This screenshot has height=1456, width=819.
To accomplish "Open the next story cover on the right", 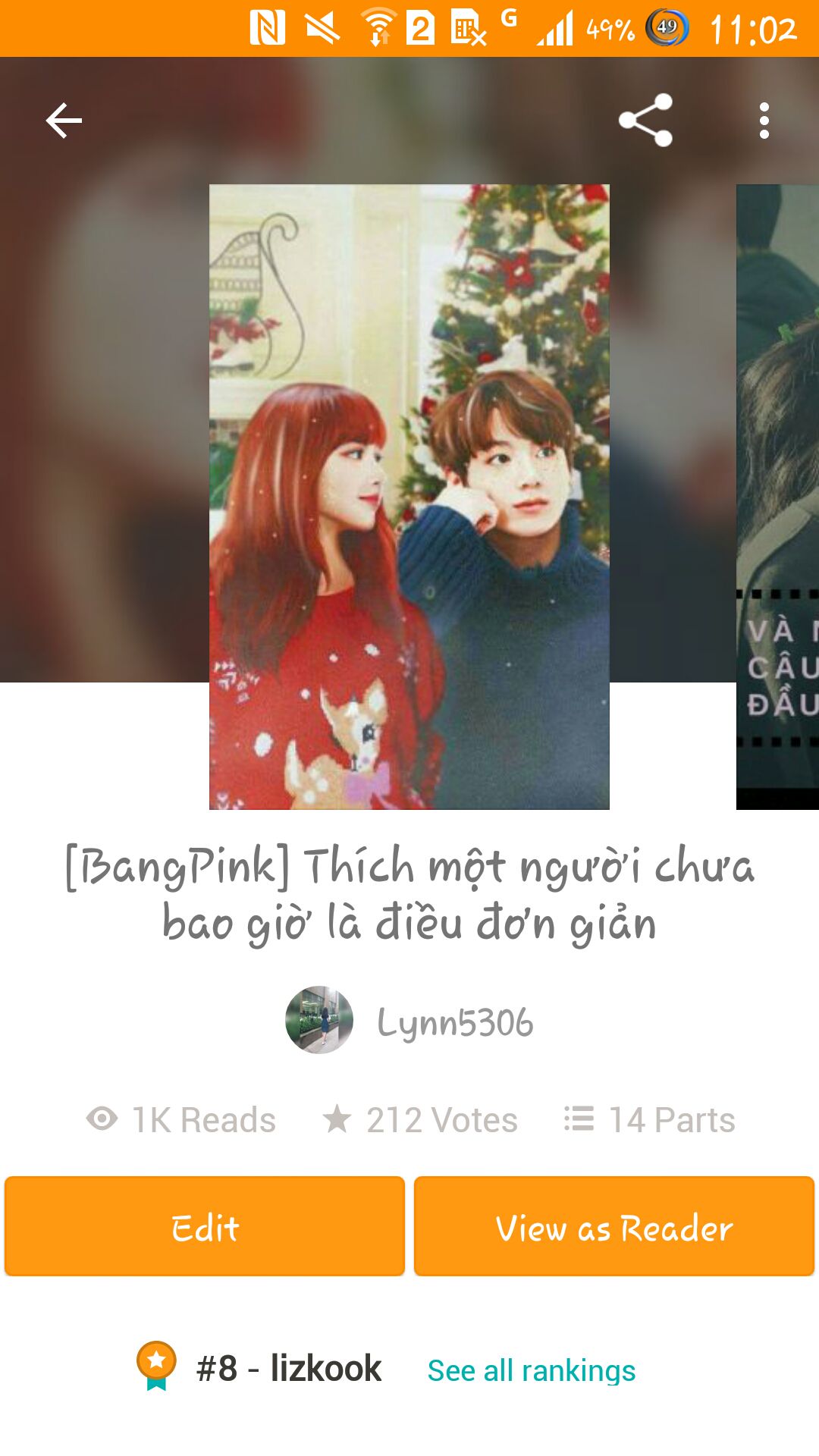I will [778, 497].
